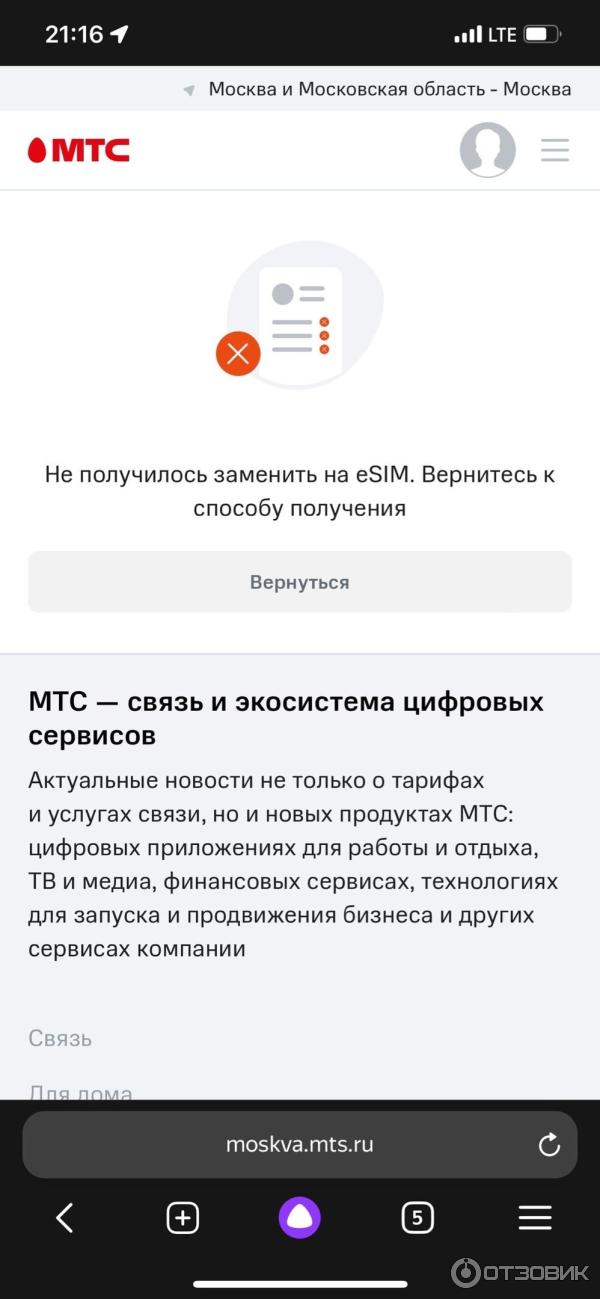Go back in the browser
This screenshot has width=600, height=1299.
(x=65, y=1217)
